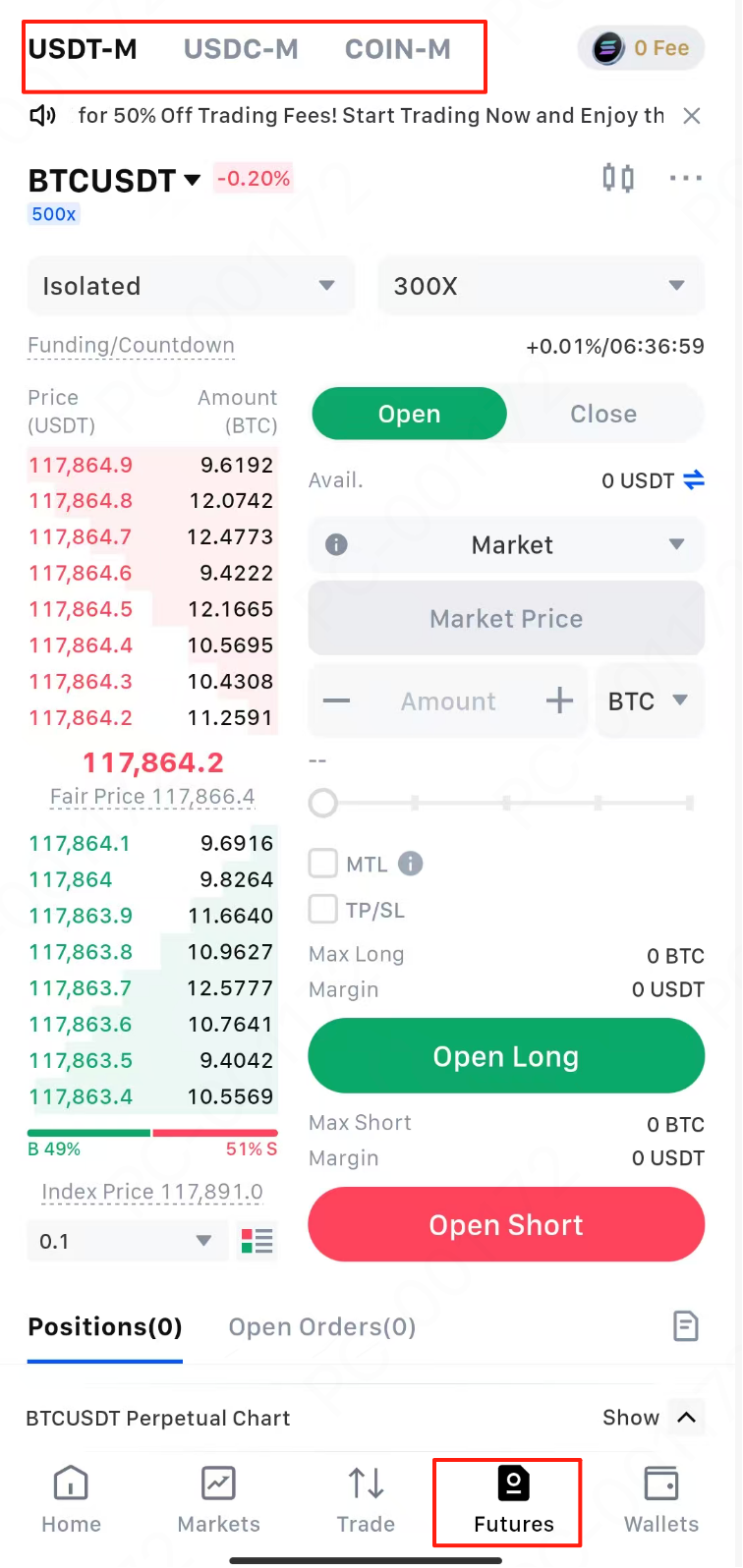The height and width of the screenshot is (1568, 743).
Task: Switch to the COIN-M tab
Action: tap(397, 49)
